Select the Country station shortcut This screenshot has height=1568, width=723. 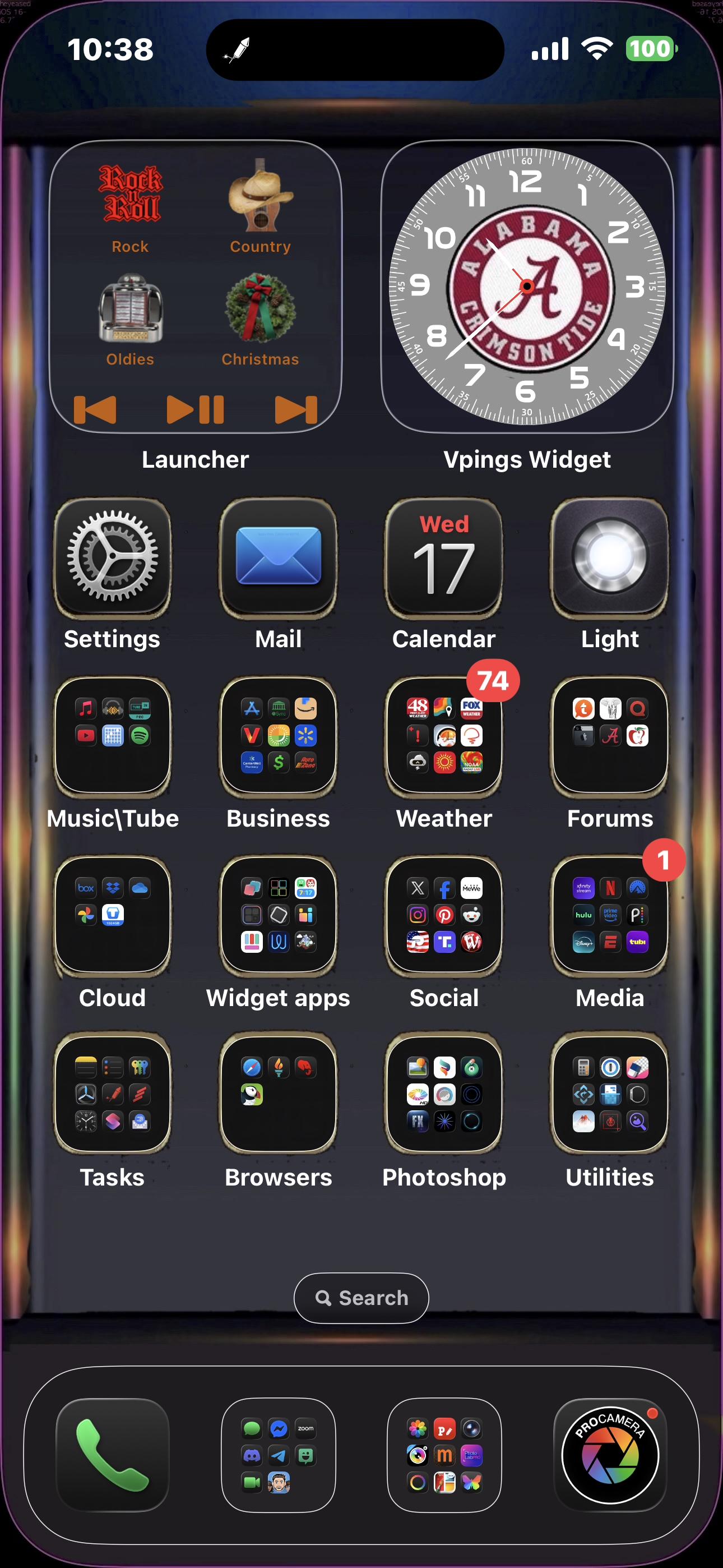coord(261,205)
